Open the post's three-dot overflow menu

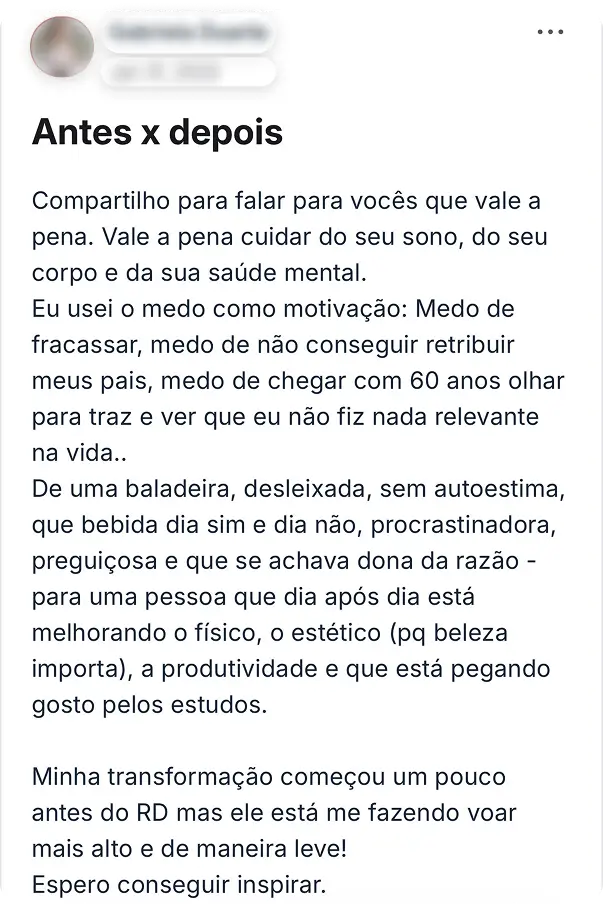(550, 33)
